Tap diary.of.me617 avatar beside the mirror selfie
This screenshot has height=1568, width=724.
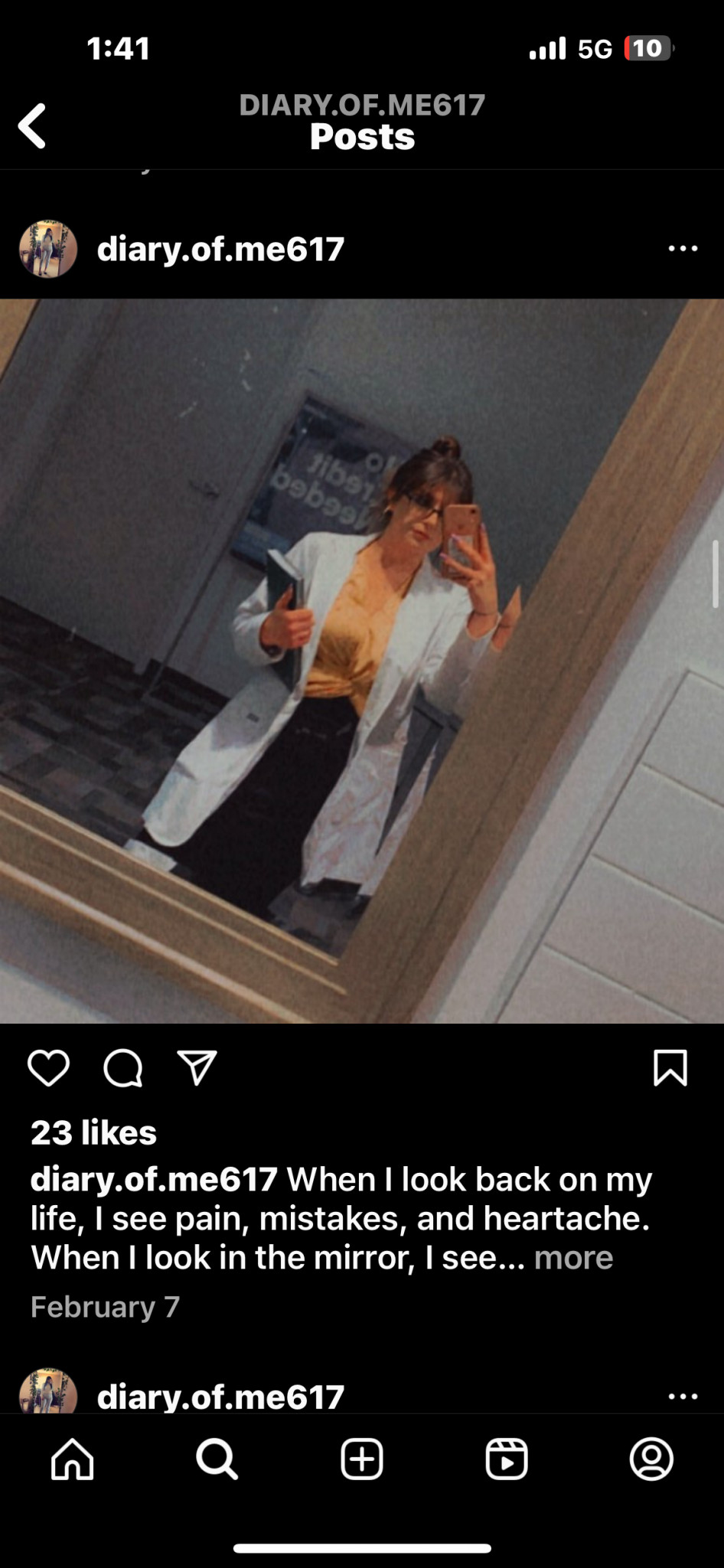48,249
